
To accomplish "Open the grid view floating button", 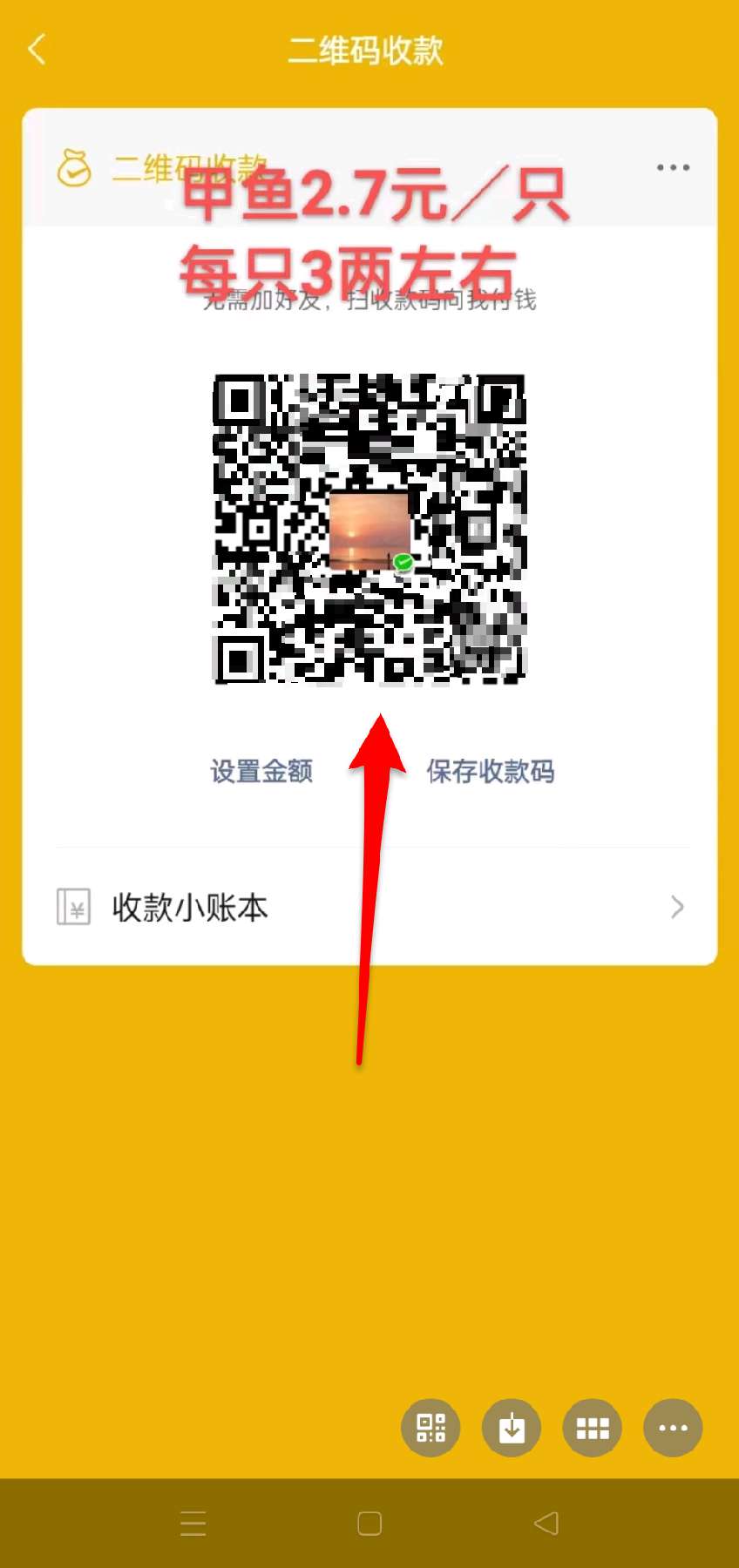I will tap(593, 1428).
